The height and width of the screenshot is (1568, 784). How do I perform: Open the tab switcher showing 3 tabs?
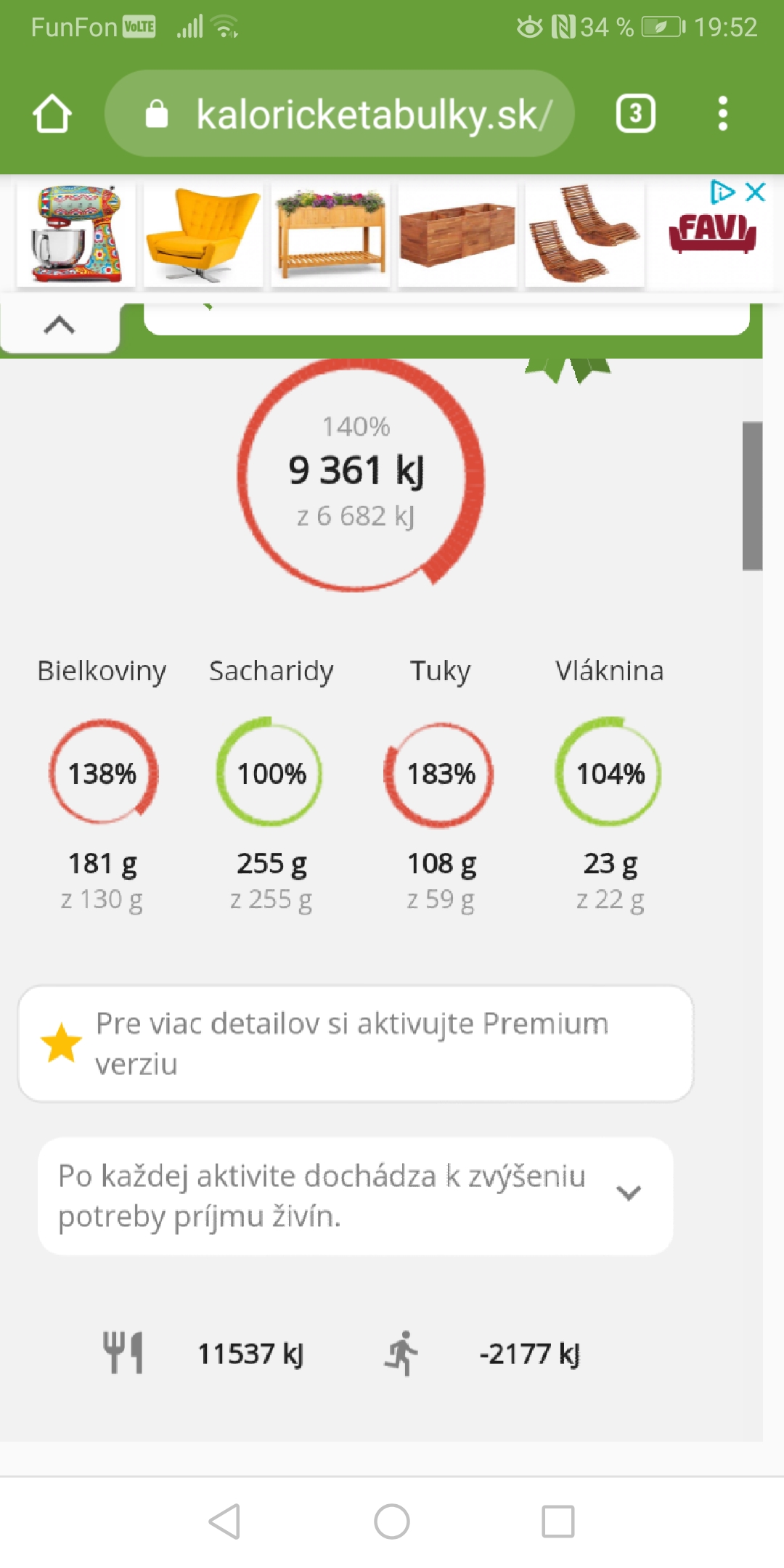636,114
